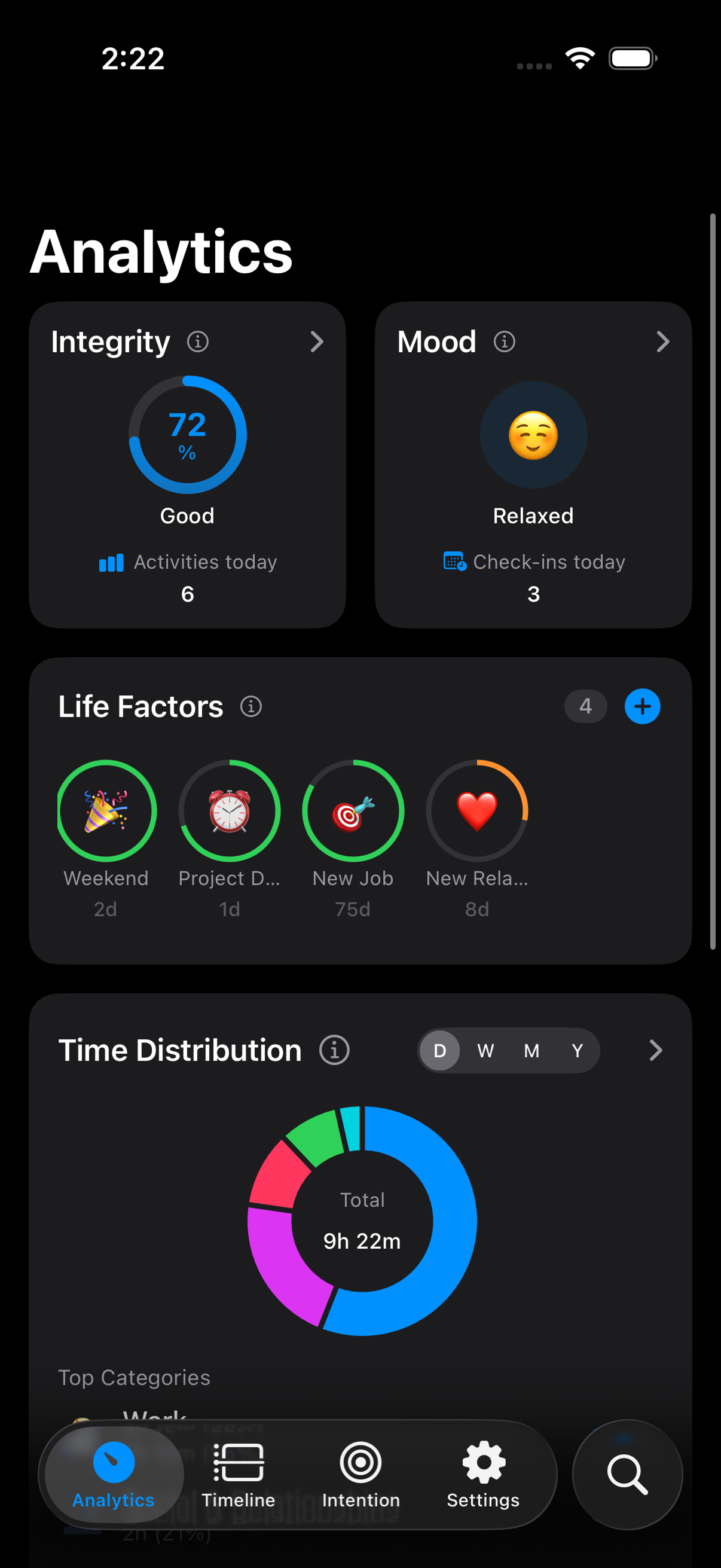
Task: Open search with the magnifier button
Action: (x=627, y=1474)
